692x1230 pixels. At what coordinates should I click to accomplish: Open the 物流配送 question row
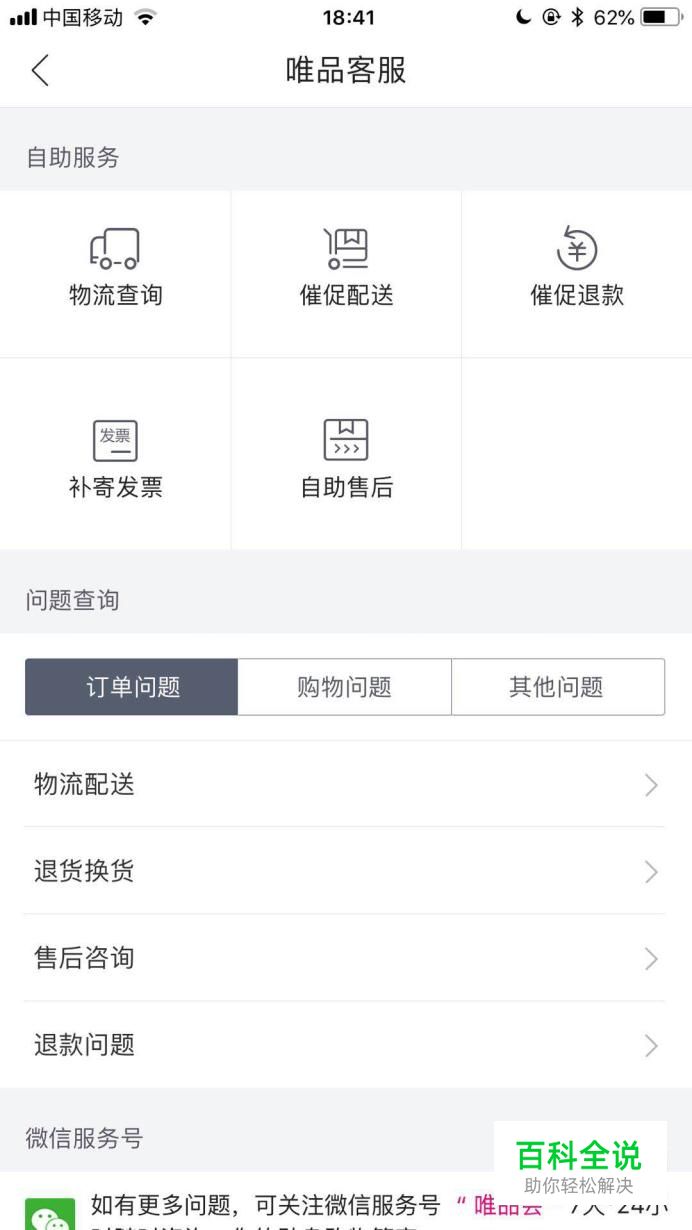point(345,784)
